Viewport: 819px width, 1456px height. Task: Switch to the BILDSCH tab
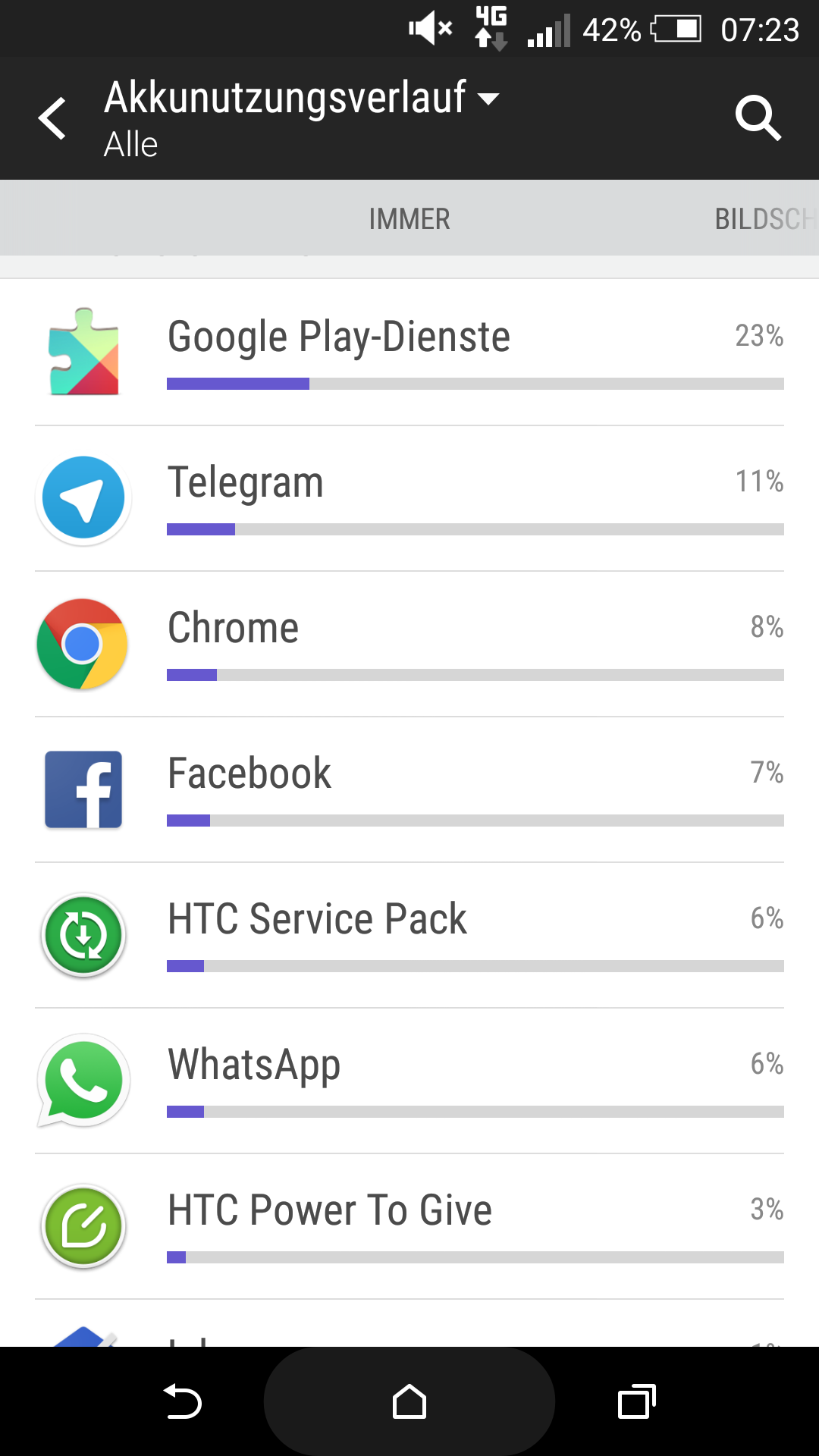tap(764, 219)
